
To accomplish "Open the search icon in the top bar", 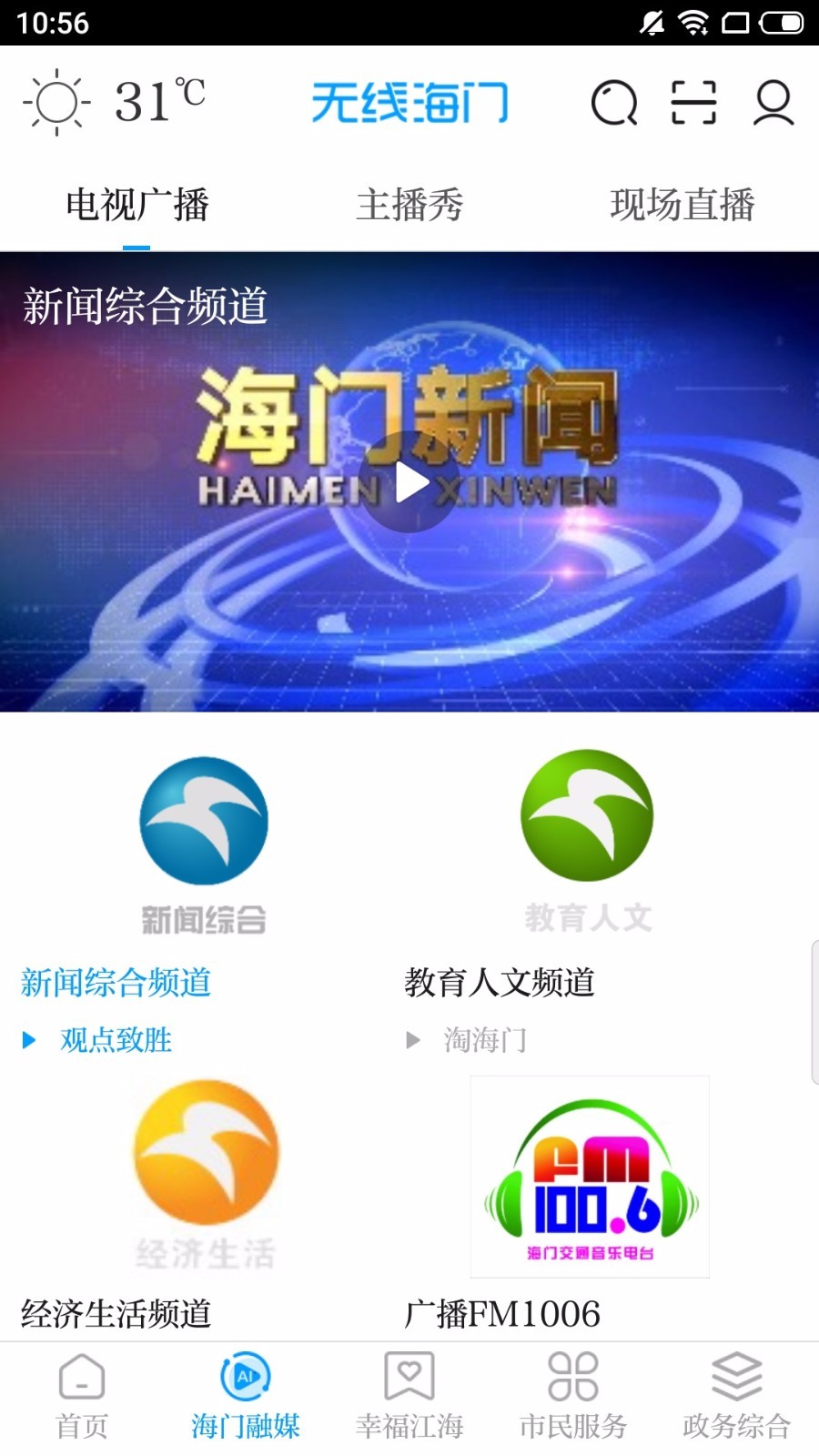I will [614, 103].
